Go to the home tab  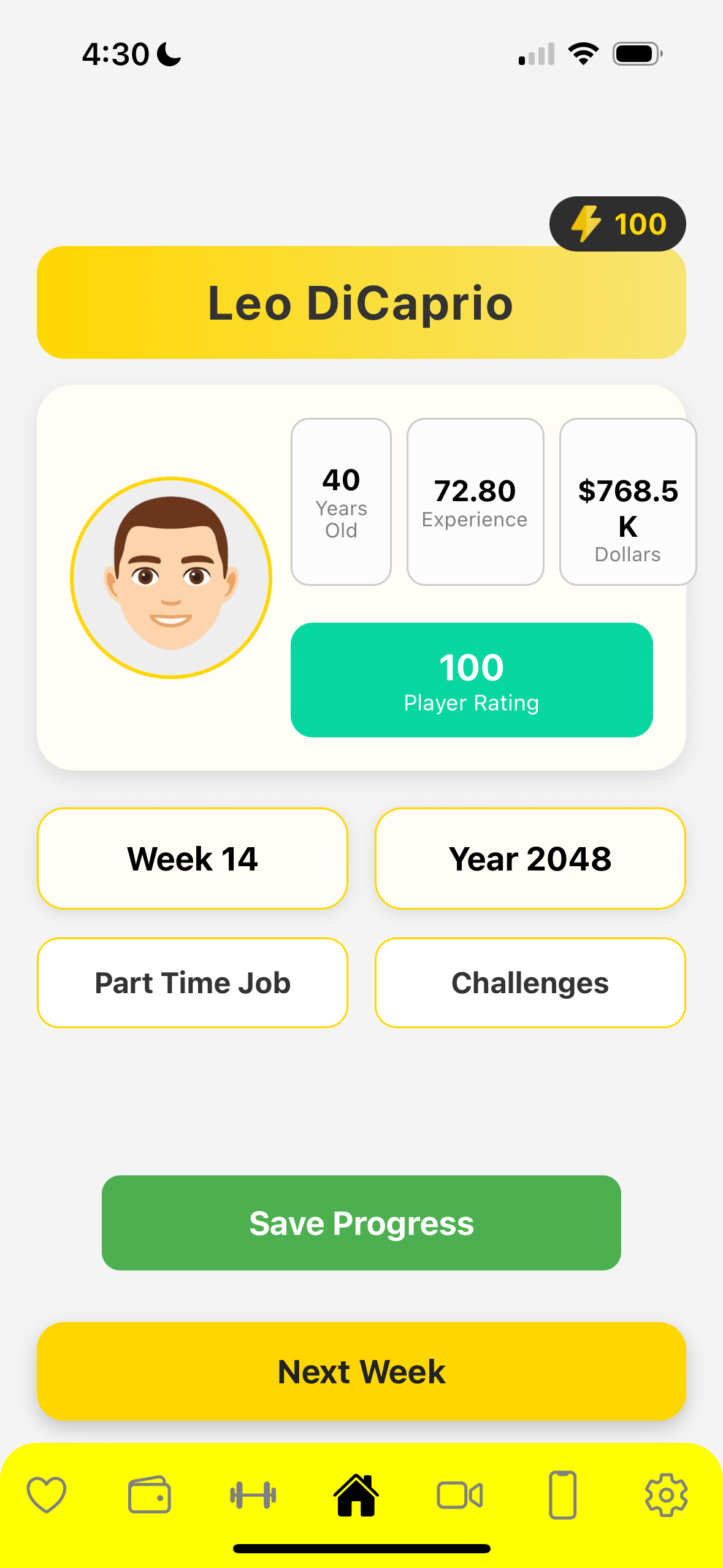pos(356,1495)
